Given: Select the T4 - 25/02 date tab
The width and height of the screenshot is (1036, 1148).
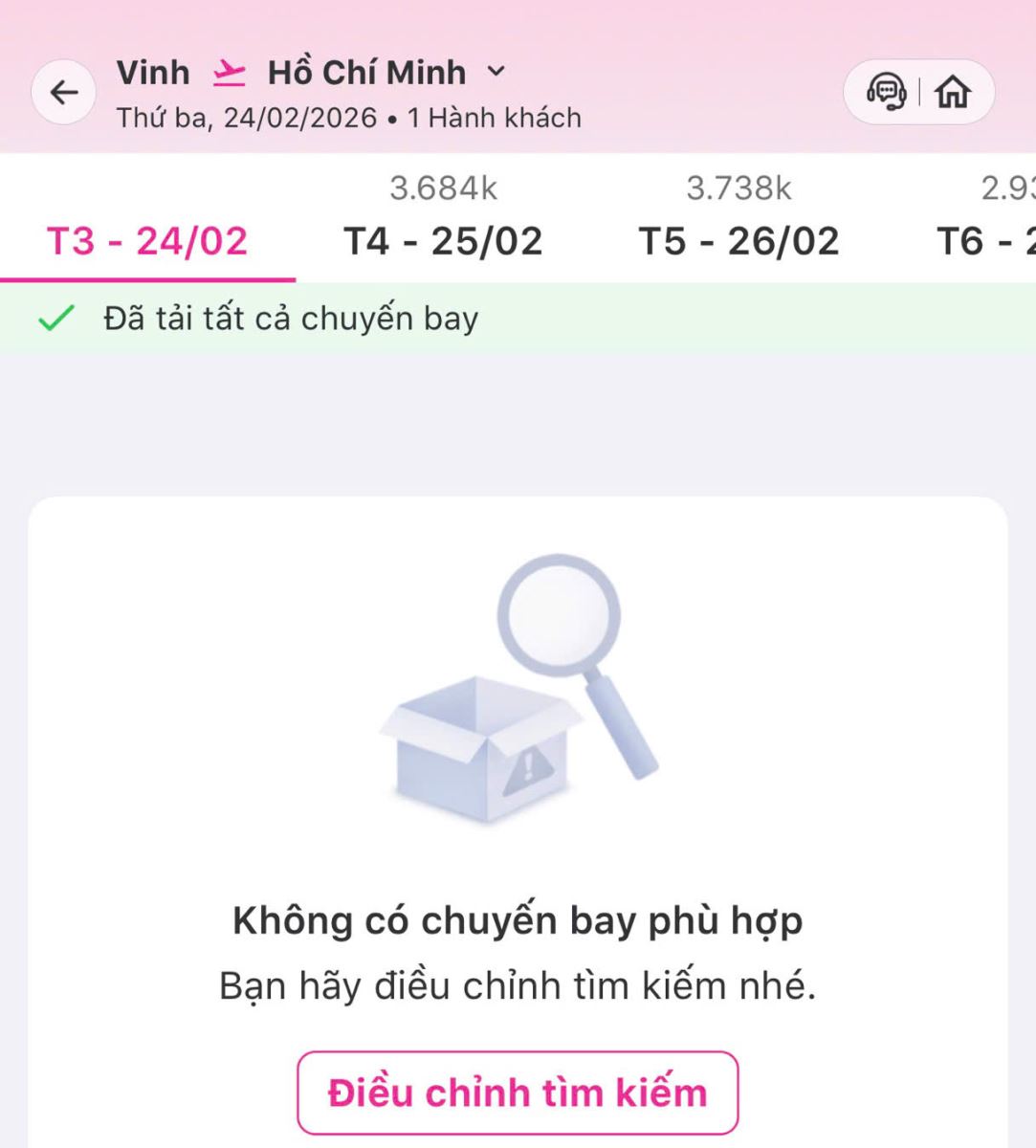Looking at the screenshot, I should coord(444,239).
